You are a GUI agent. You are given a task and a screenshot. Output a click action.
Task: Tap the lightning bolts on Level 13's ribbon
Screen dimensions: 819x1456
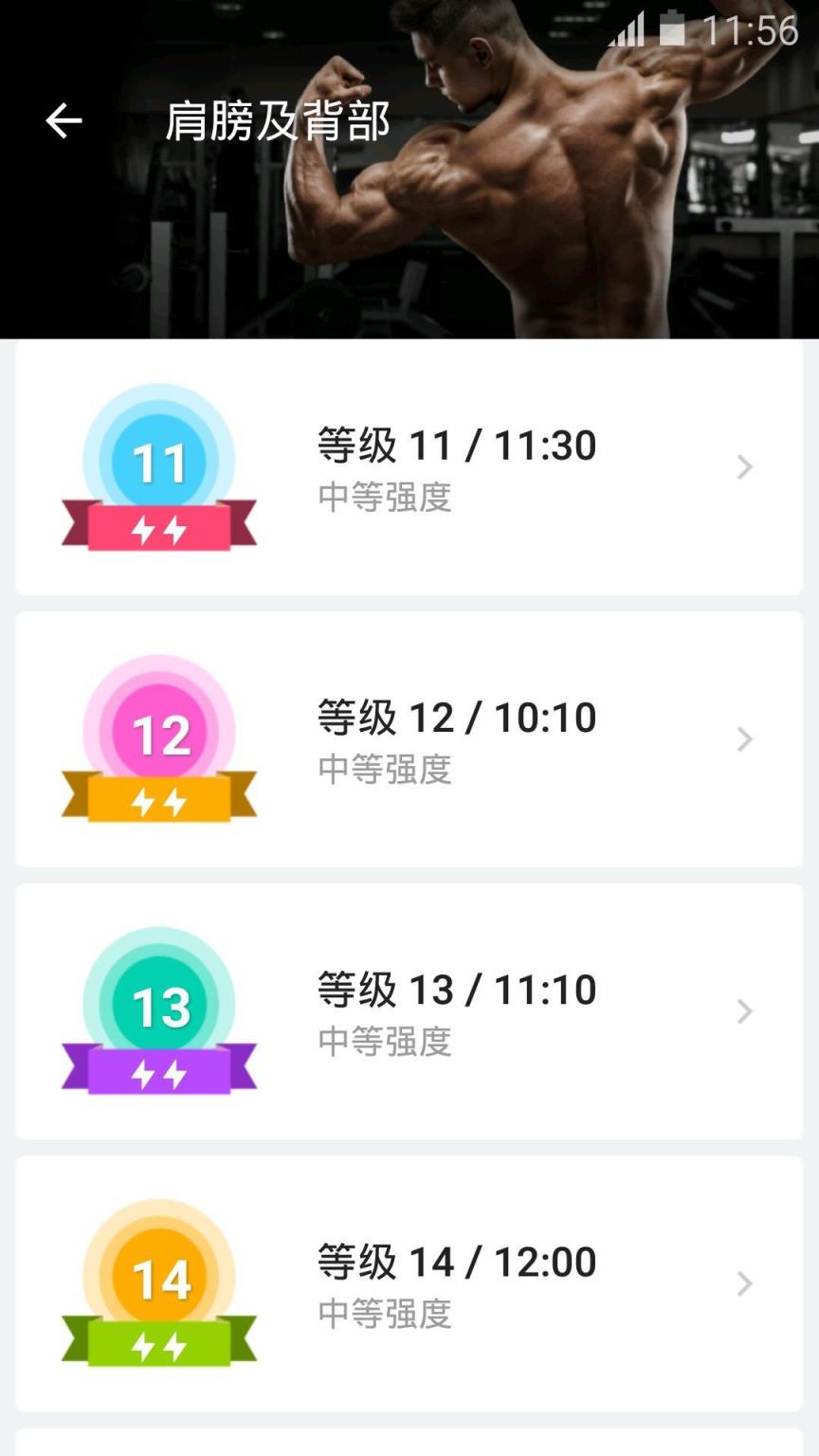coord(158,1075)
